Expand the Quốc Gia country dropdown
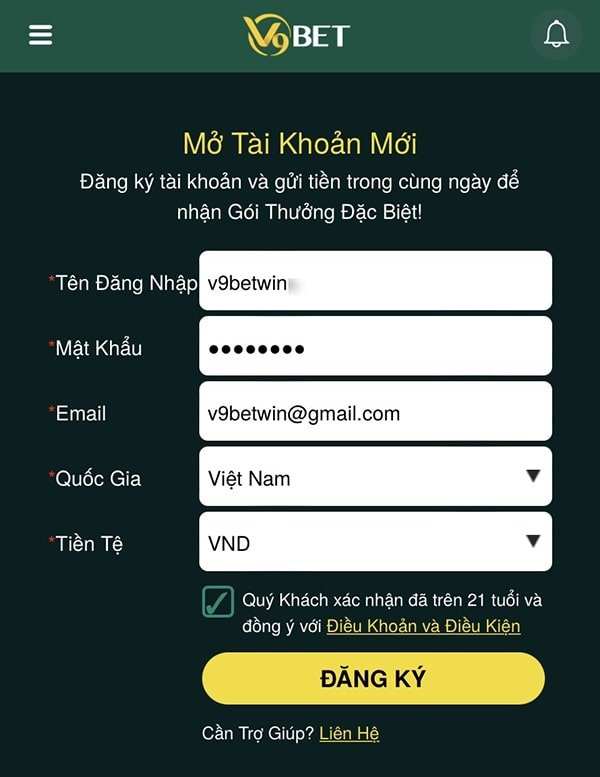This screenshot has height=777, width=600. click(375, 476)
